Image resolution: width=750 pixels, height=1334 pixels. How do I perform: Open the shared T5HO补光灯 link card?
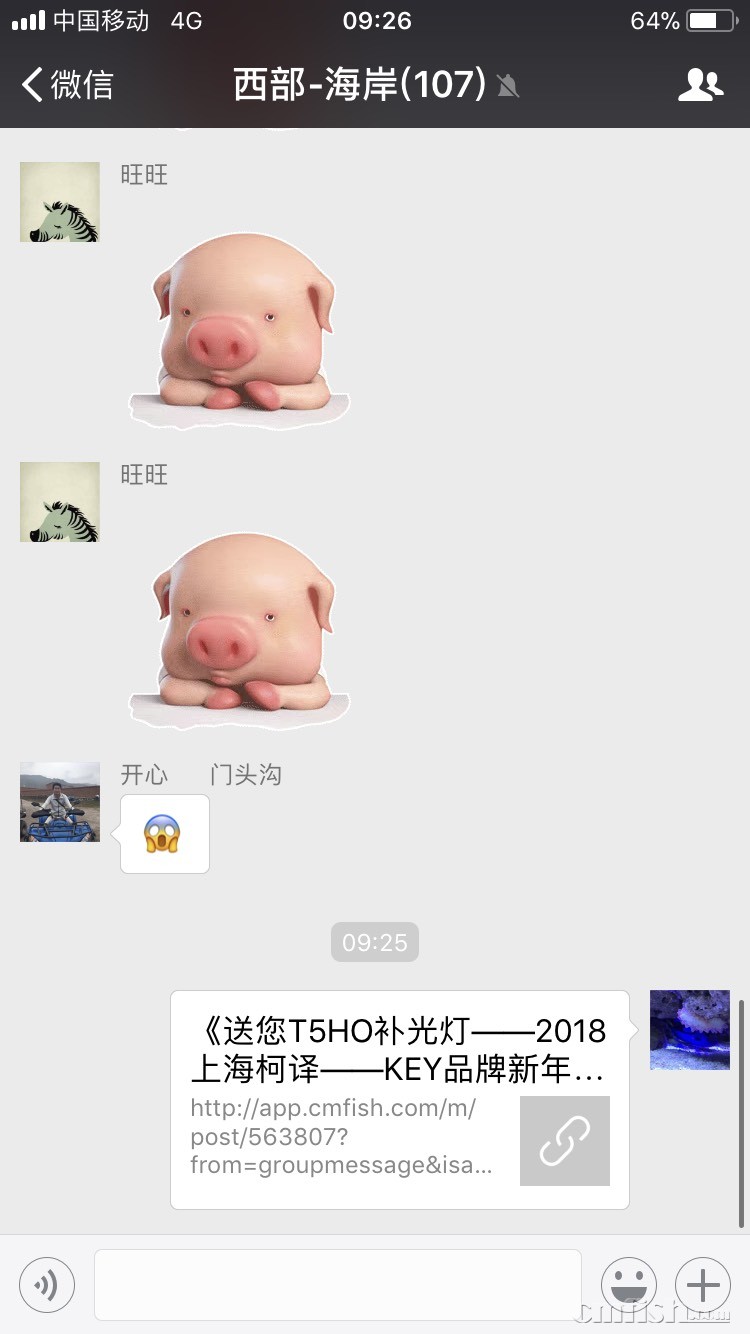399,1099
